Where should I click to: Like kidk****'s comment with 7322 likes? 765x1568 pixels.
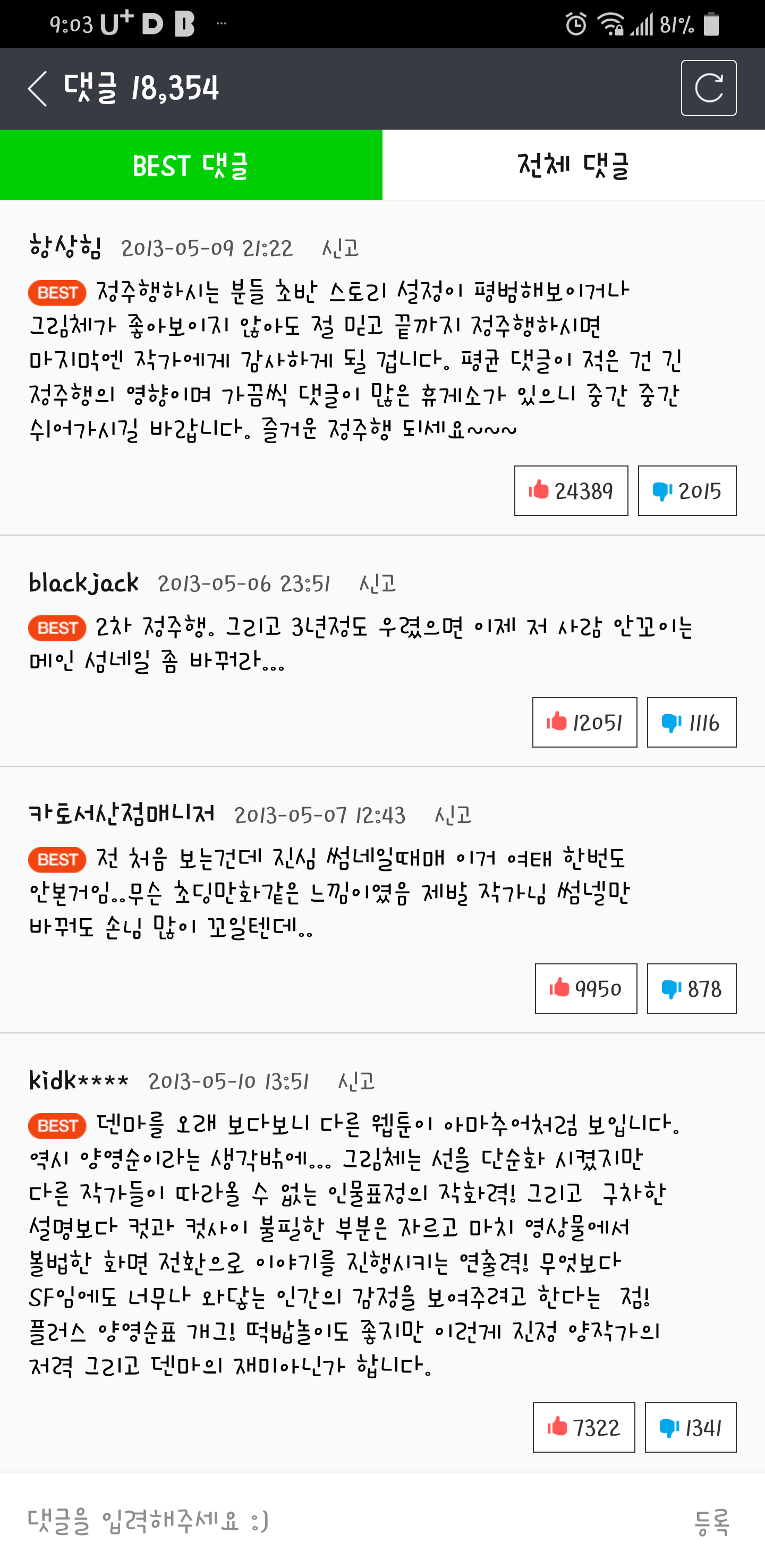(584, 1427)
